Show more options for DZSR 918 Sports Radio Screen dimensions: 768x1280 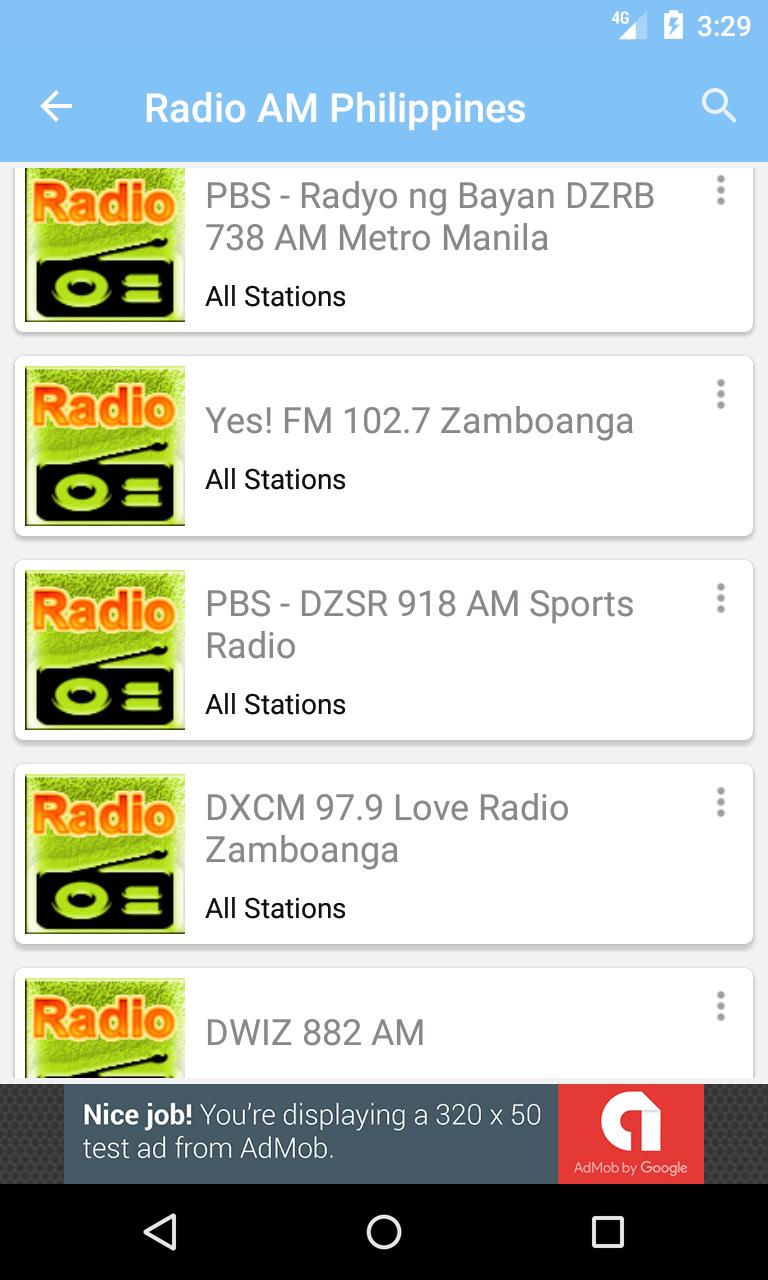720,598
